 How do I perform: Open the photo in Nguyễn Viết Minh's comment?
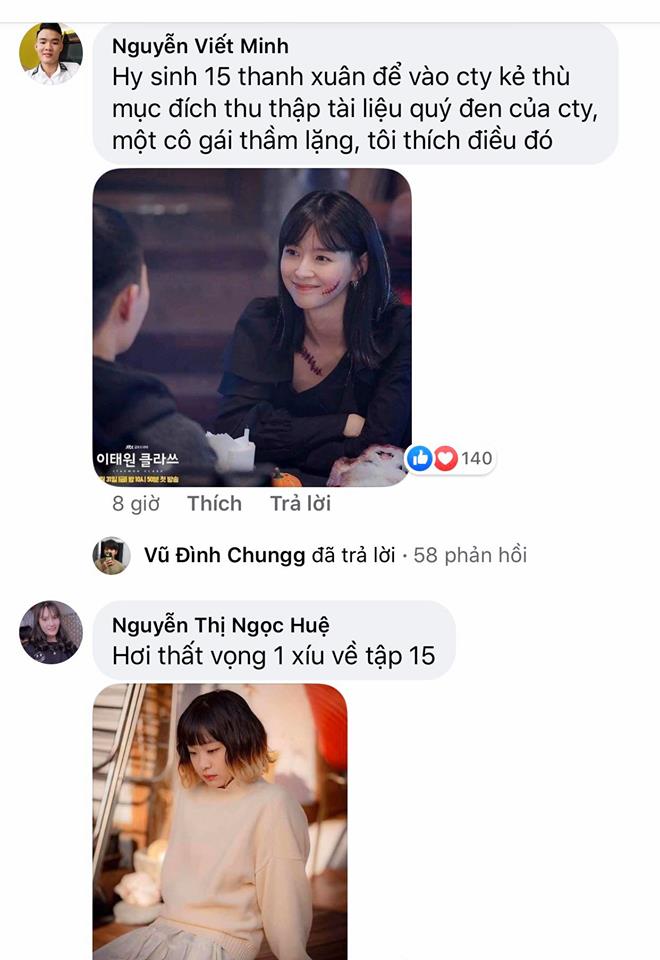pos(252,327)
